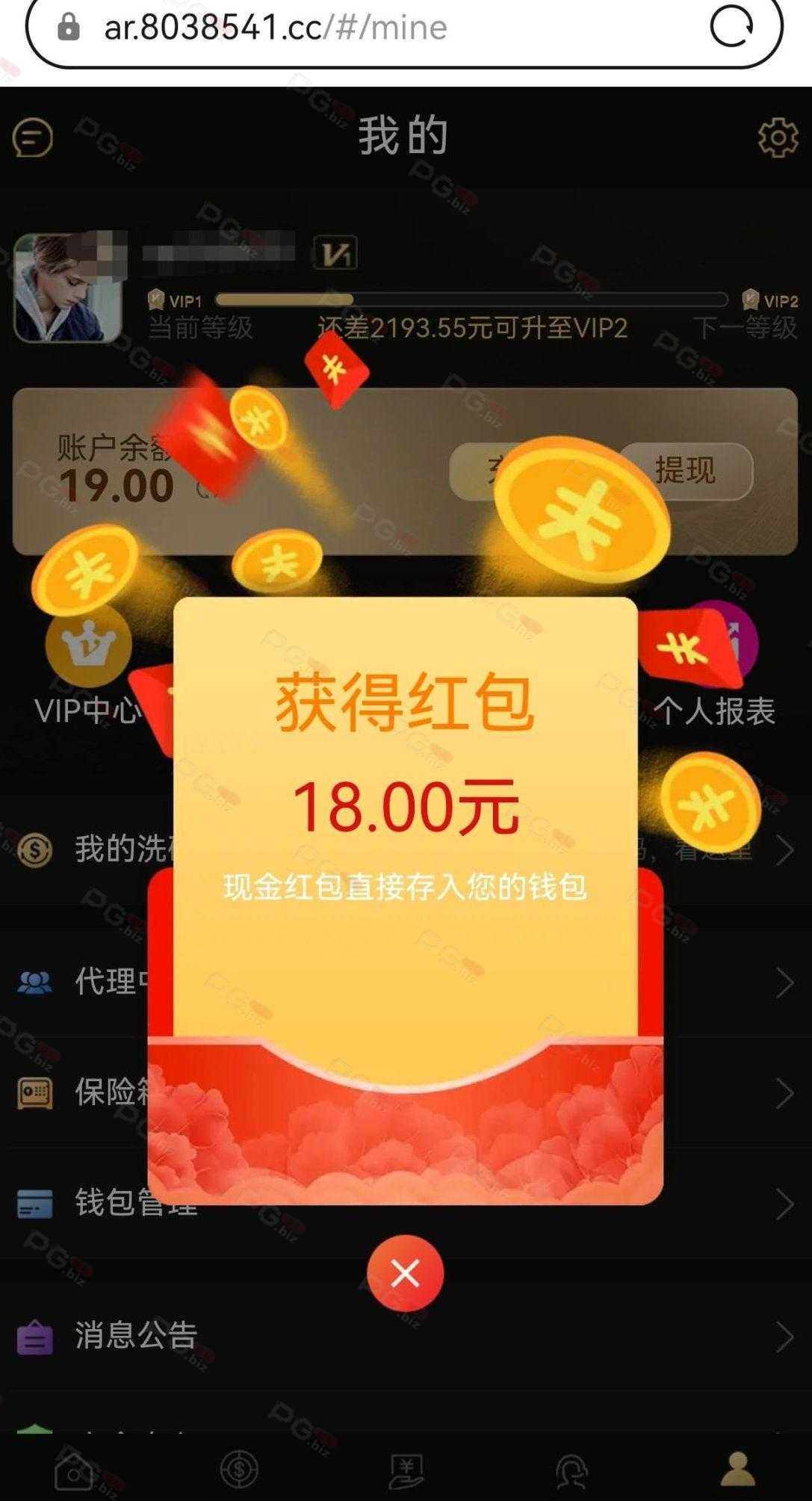This screenshot has width=812, height=1501.
Task: Open the settings gear
Action: (778, 137)
